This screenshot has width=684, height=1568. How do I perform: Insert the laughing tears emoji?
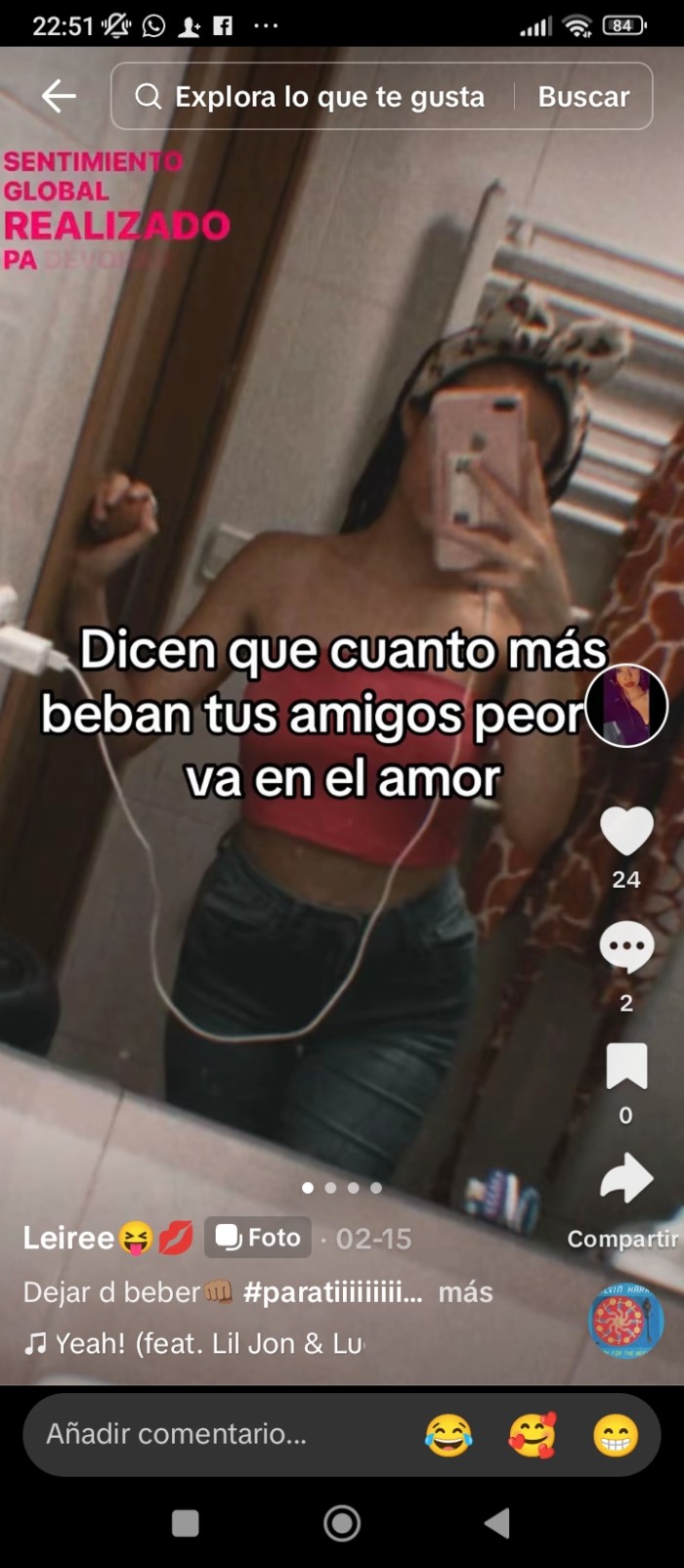pos(449,1435)
